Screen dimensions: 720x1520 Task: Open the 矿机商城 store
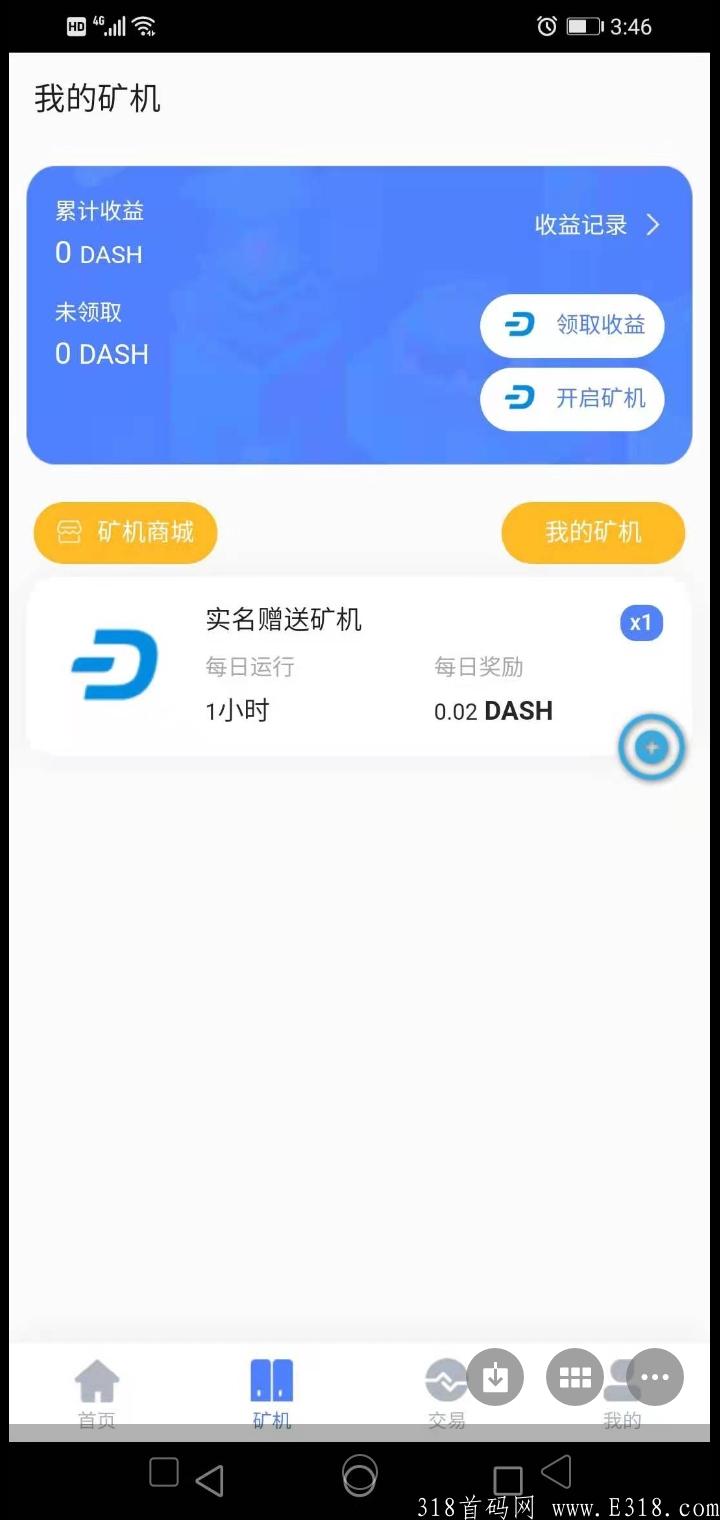tap(125, 532)
